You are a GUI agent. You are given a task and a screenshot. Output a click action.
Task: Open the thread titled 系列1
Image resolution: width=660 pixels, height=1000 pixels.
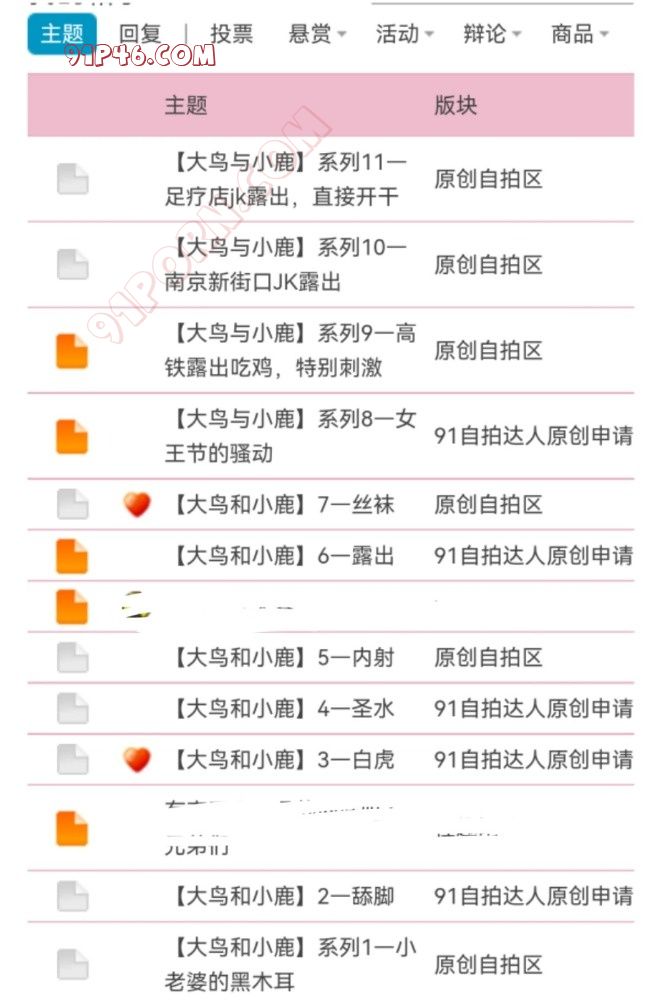click(290, 964)
